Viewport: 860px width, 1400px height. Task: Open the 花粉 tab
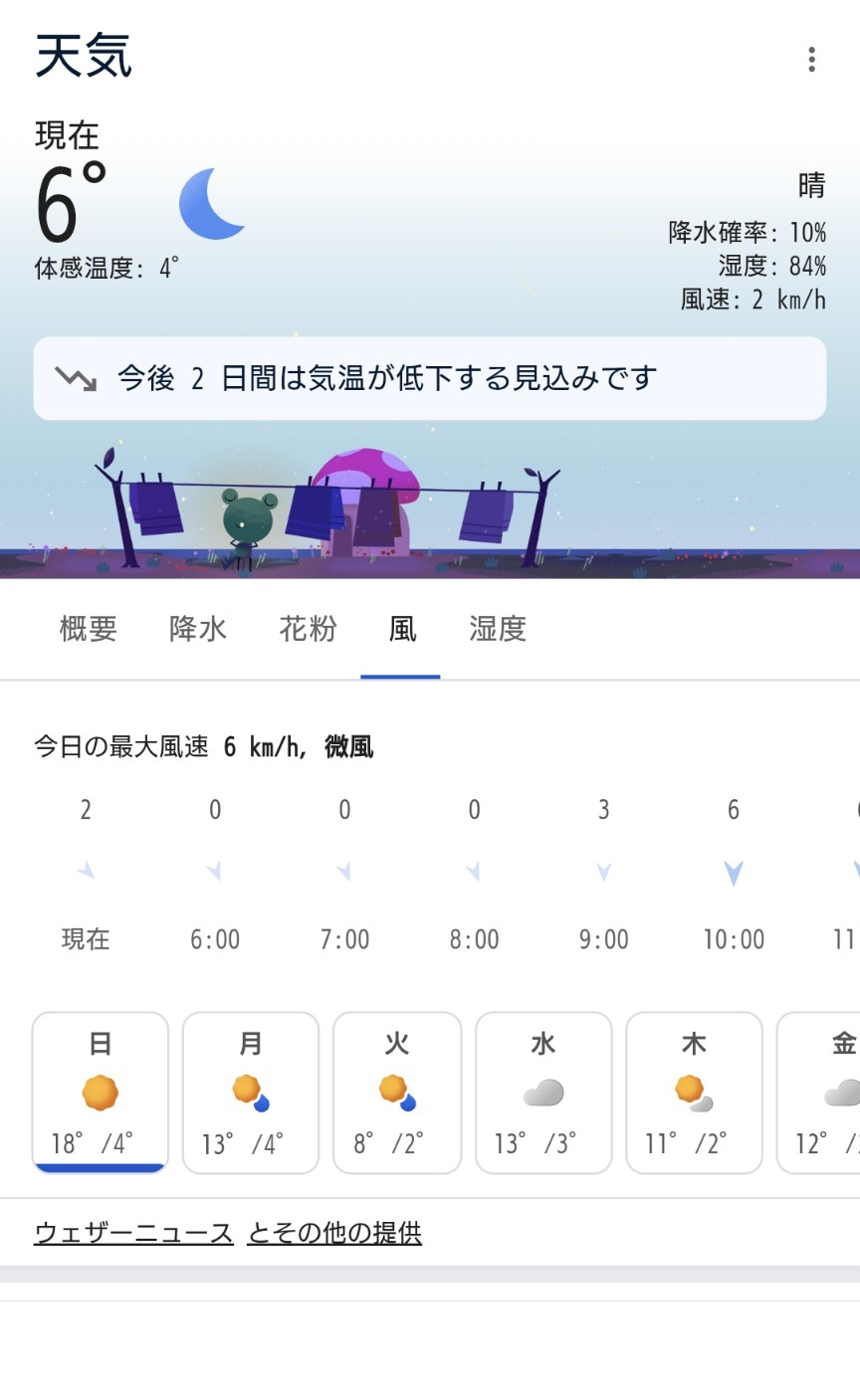(x=308, y=629)
